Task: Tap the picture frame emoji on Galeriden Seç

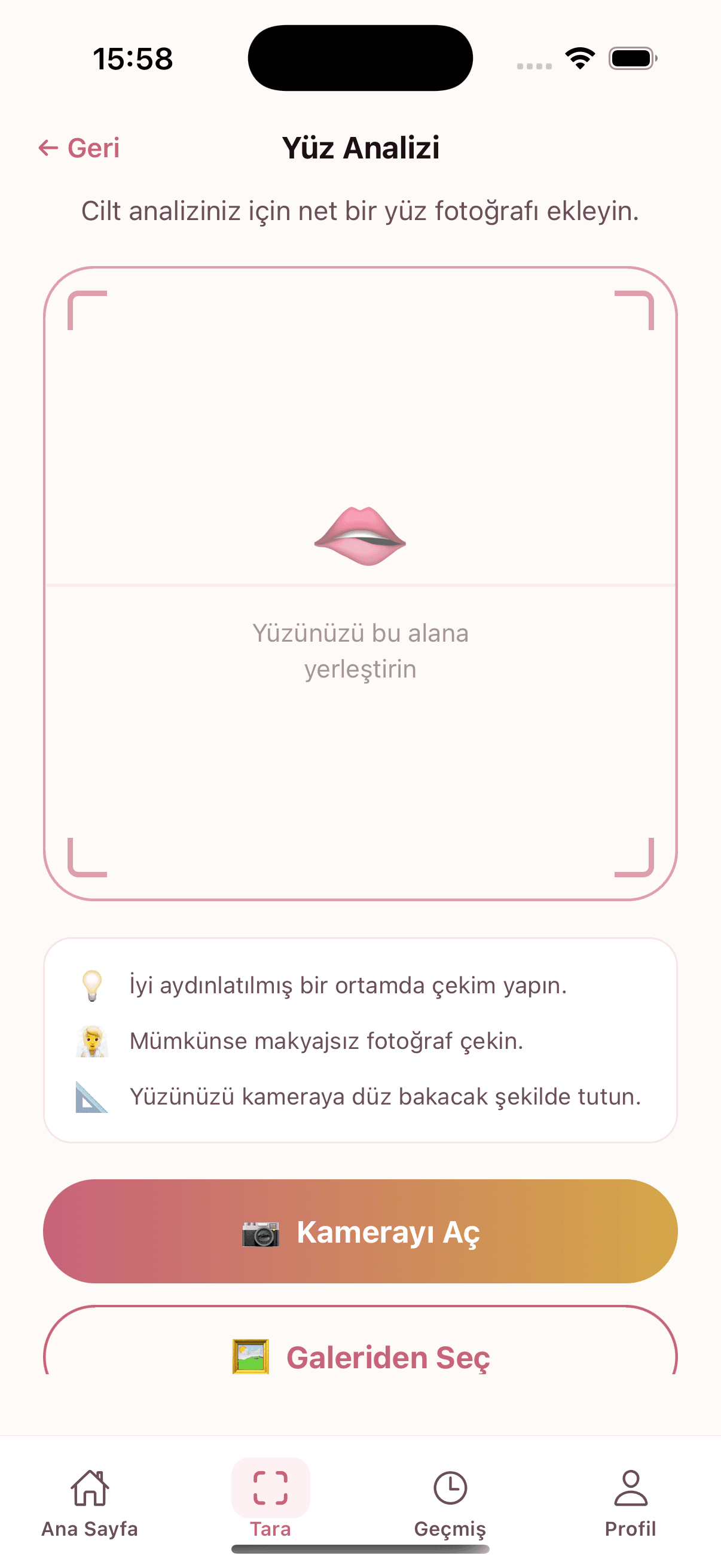Action: pyautogui.click(x=251, y=1356)
